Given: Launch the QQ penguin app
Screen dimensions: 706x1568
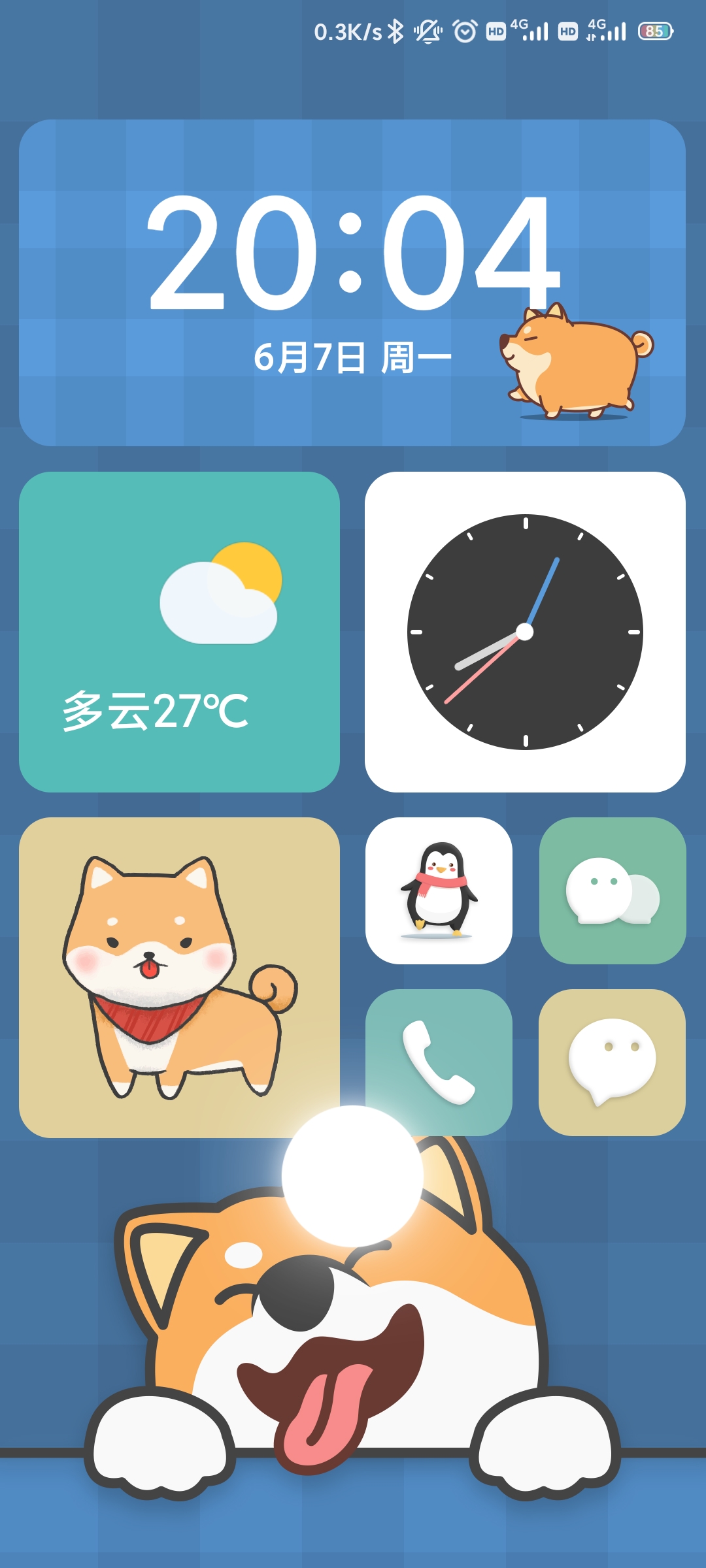Looking at the screenshot, I should [x=439, y=890].
